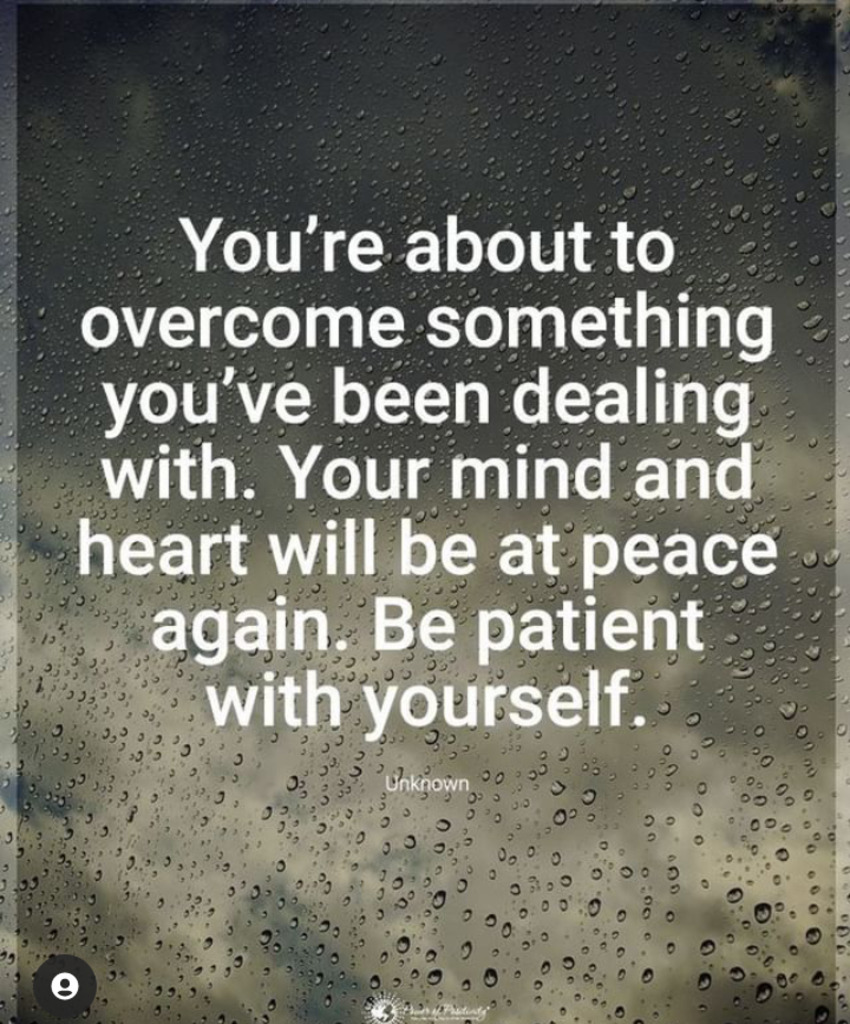850x1024 pixels.
Task: Show tagged people on this post
Action: (65, 987)
